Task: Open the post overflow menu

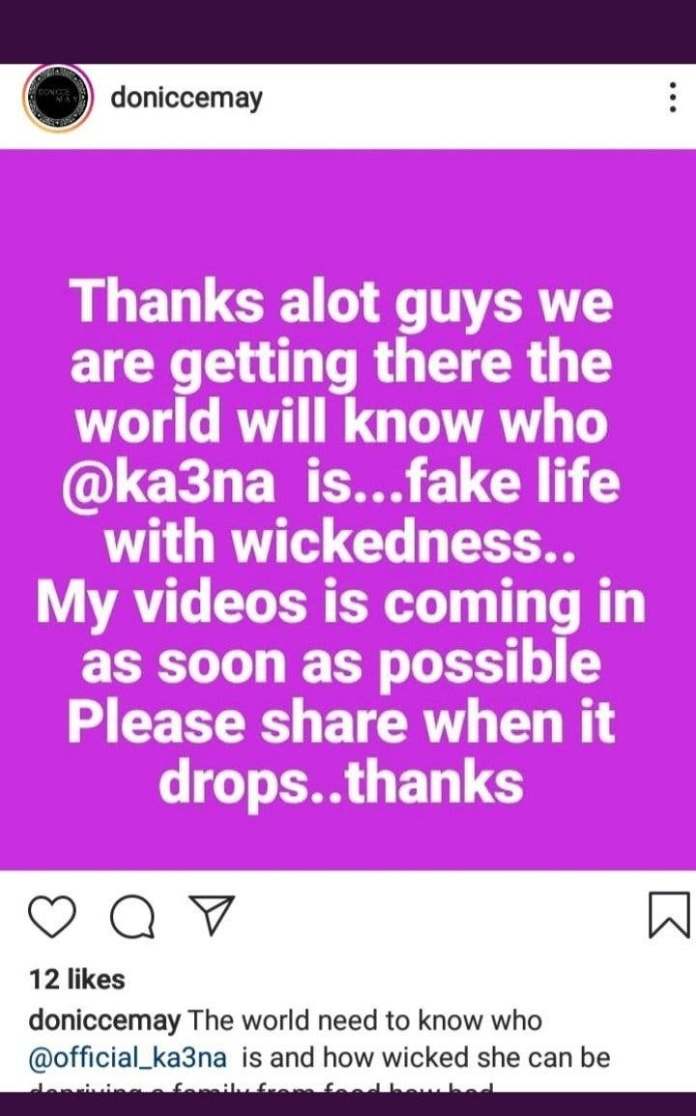Action: click(x=671, y=98)
